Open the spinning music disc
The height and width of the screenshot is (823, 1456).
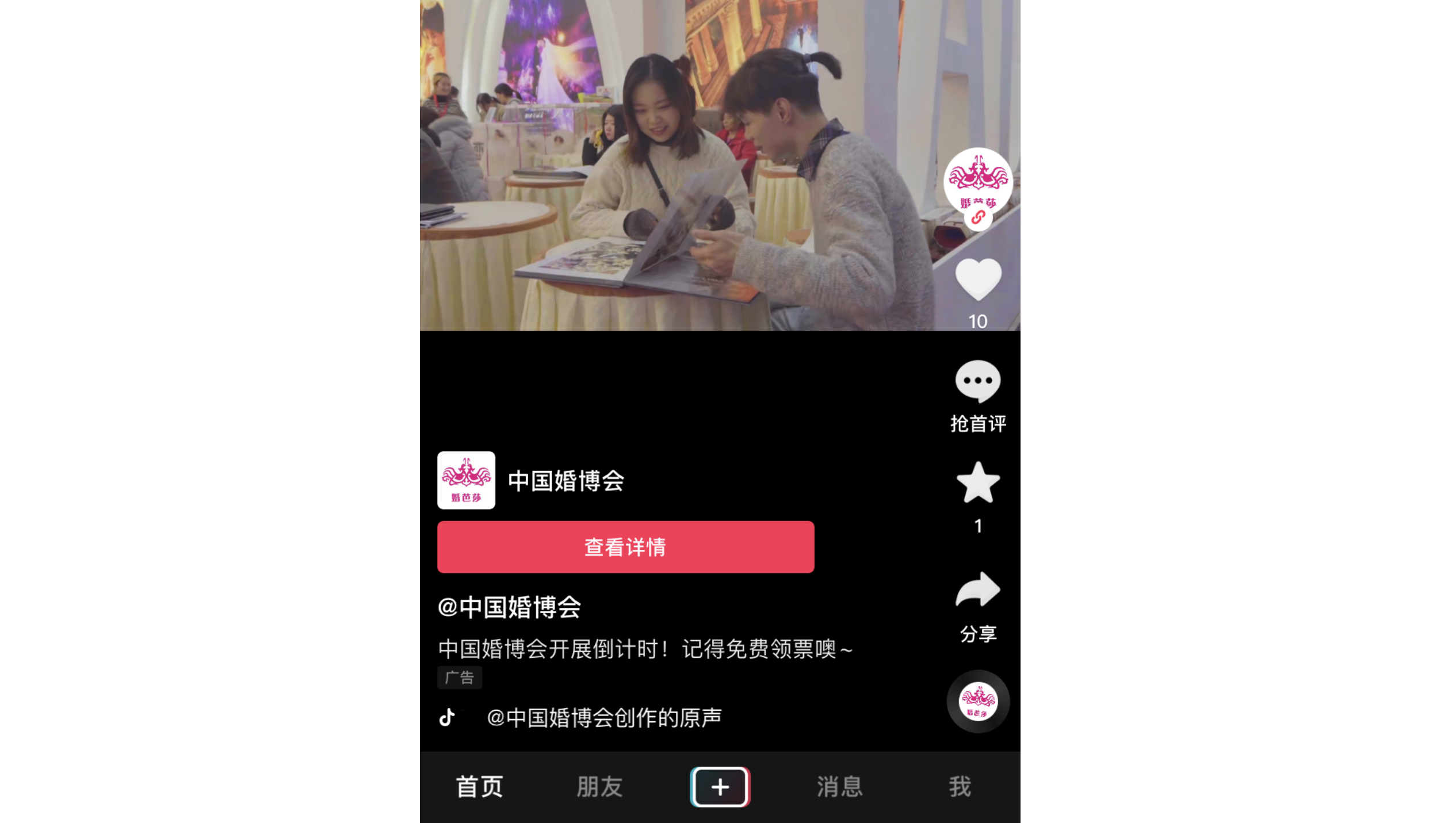(977, 701)
